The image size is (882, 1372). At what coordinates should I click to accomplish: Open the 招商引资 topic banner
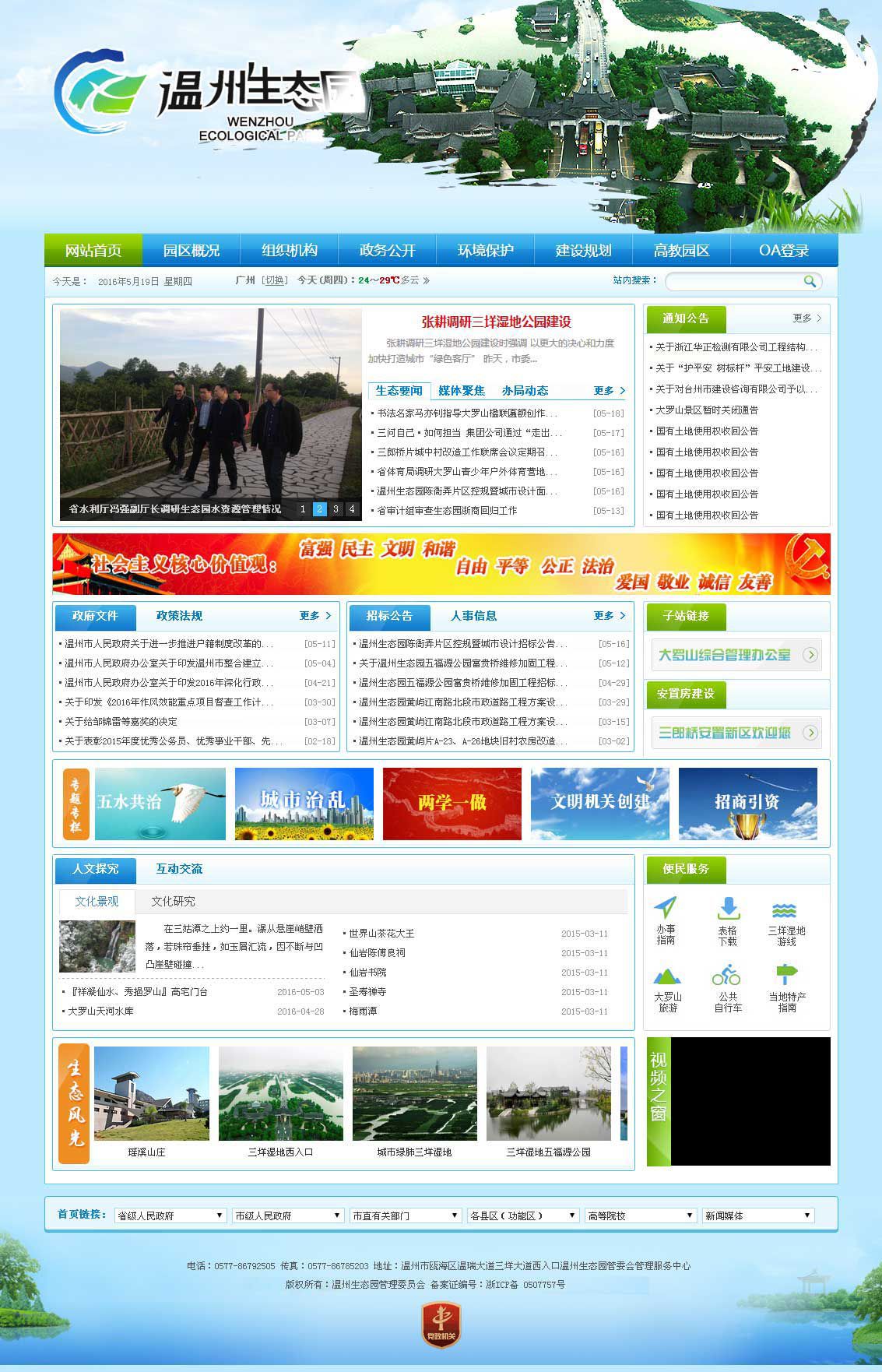click(747, 804)
